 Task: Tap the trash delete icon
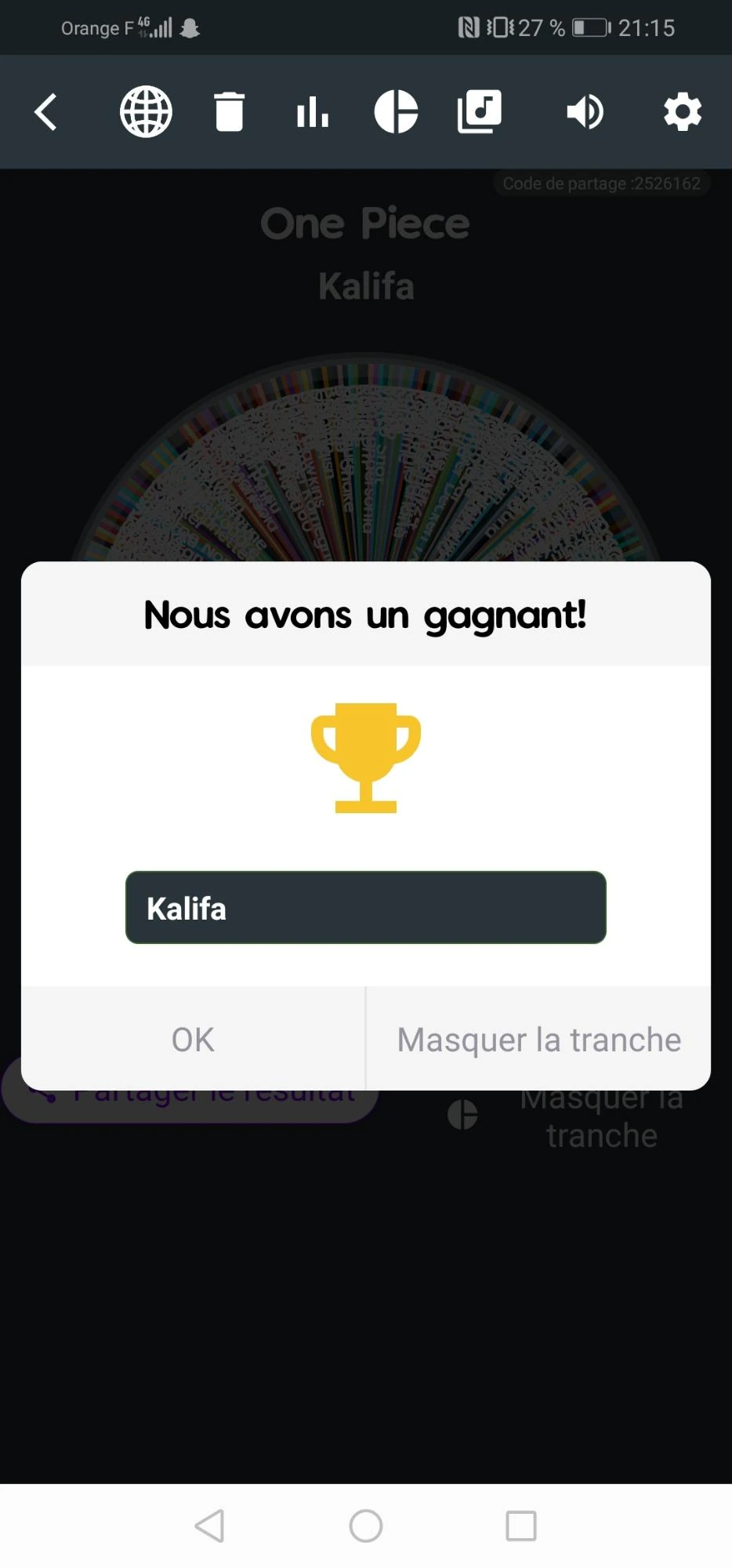[229, 111]
